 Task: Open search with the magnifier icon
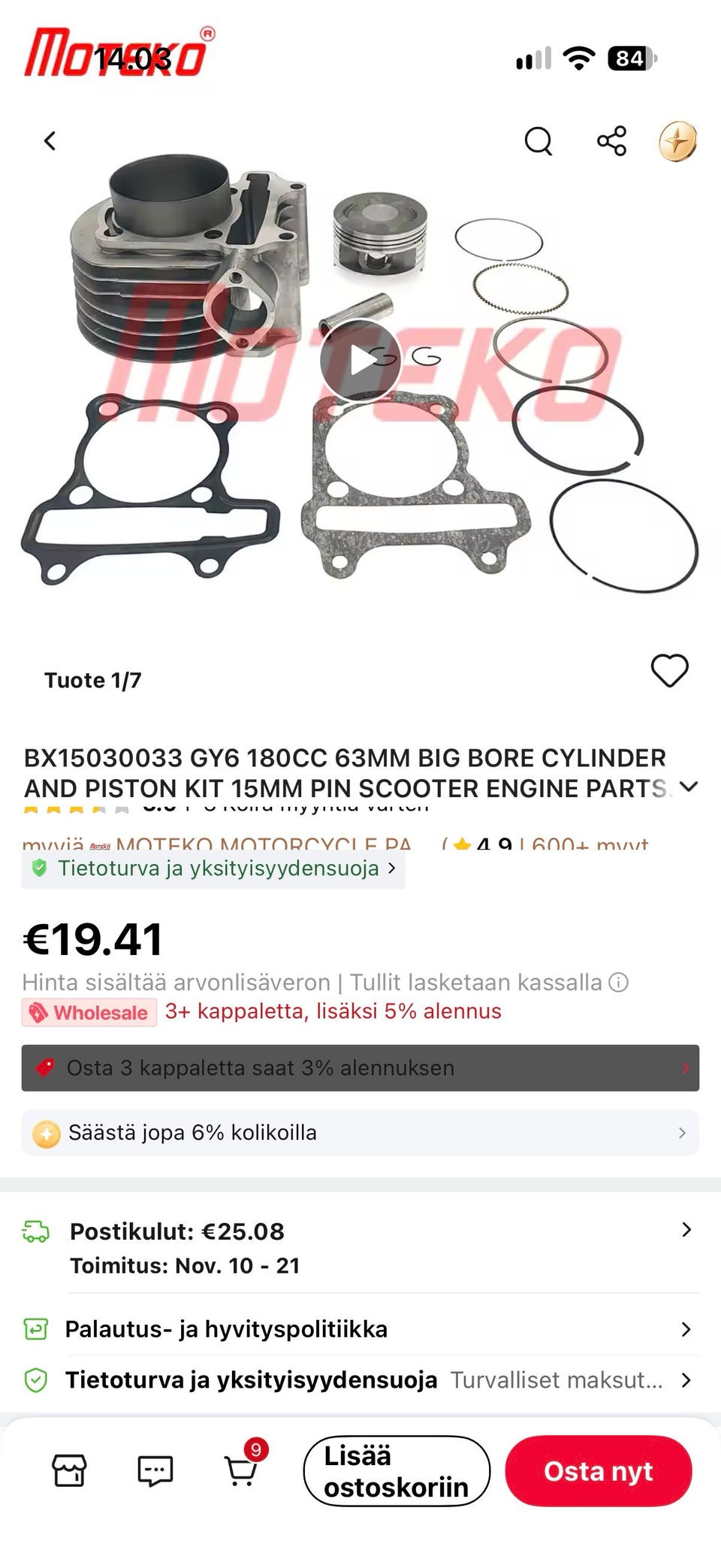coord(538,140)
